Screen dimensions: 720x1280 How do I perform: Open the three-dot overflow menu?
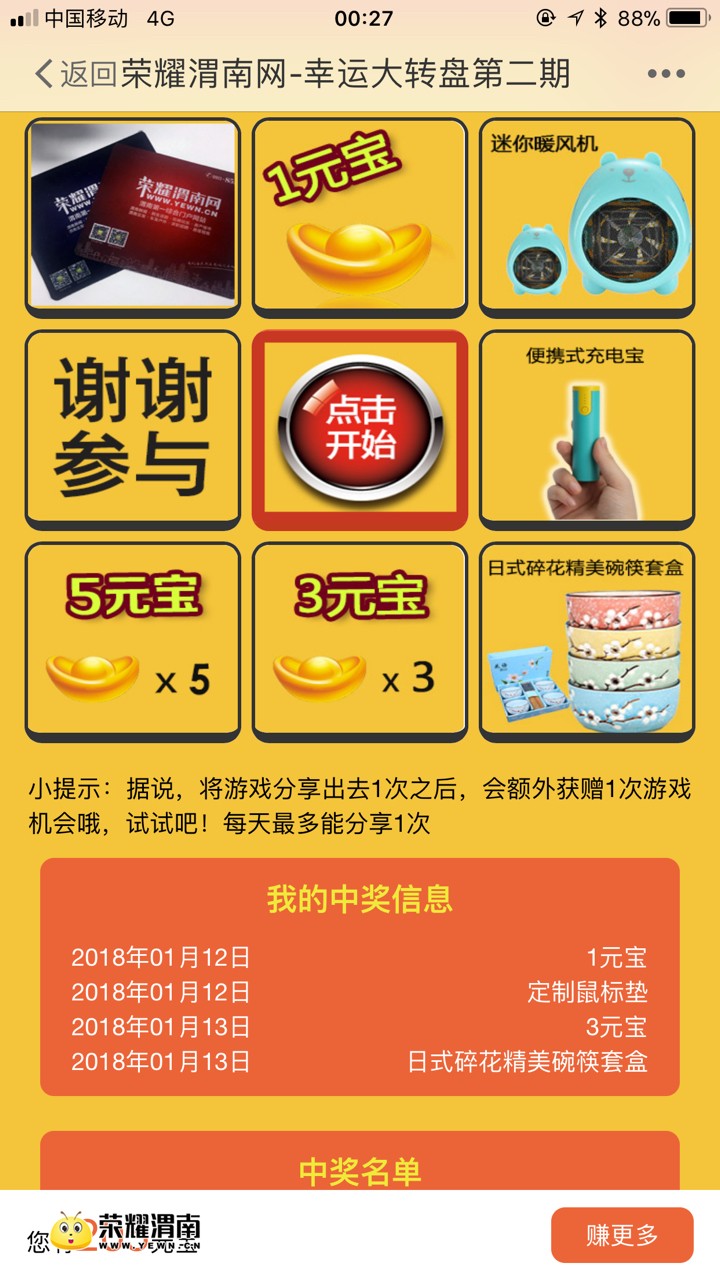tap(665, 74)
